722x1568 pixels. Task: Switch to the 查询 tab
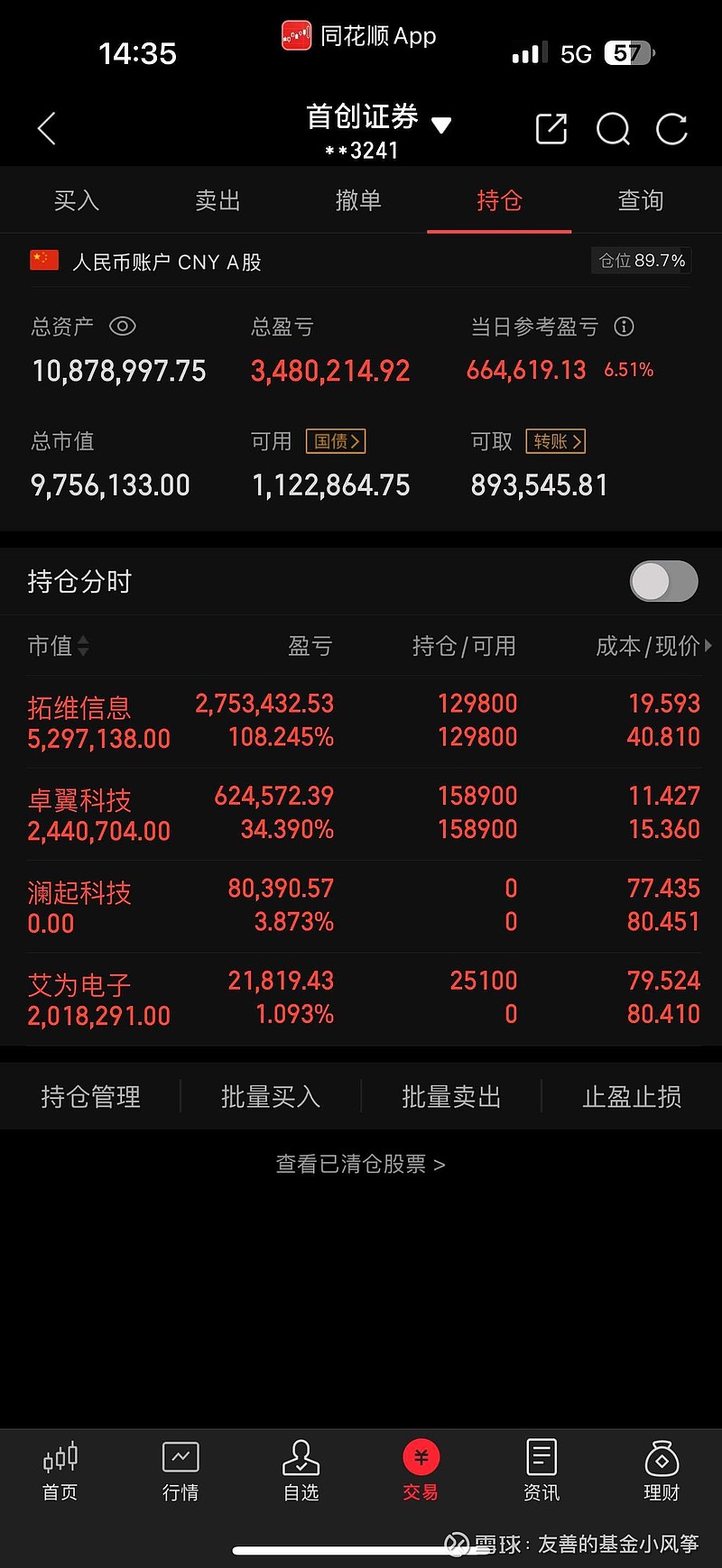click(641, 200)
